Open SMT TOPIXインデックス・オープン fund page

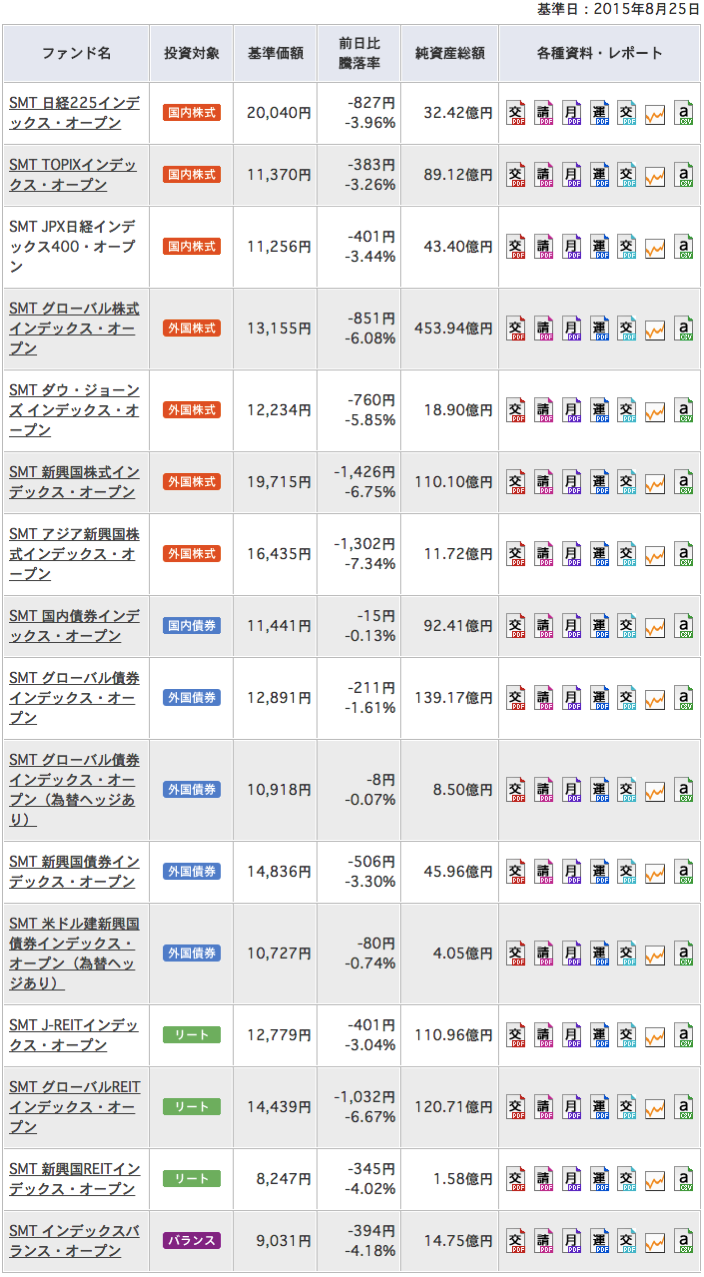[74, 174]
